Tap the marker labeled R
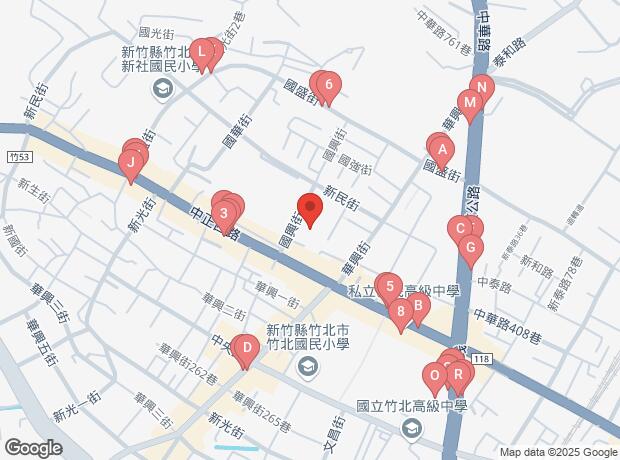The width and height of the screenshot is (620, 460). click(x=458, y=376)
